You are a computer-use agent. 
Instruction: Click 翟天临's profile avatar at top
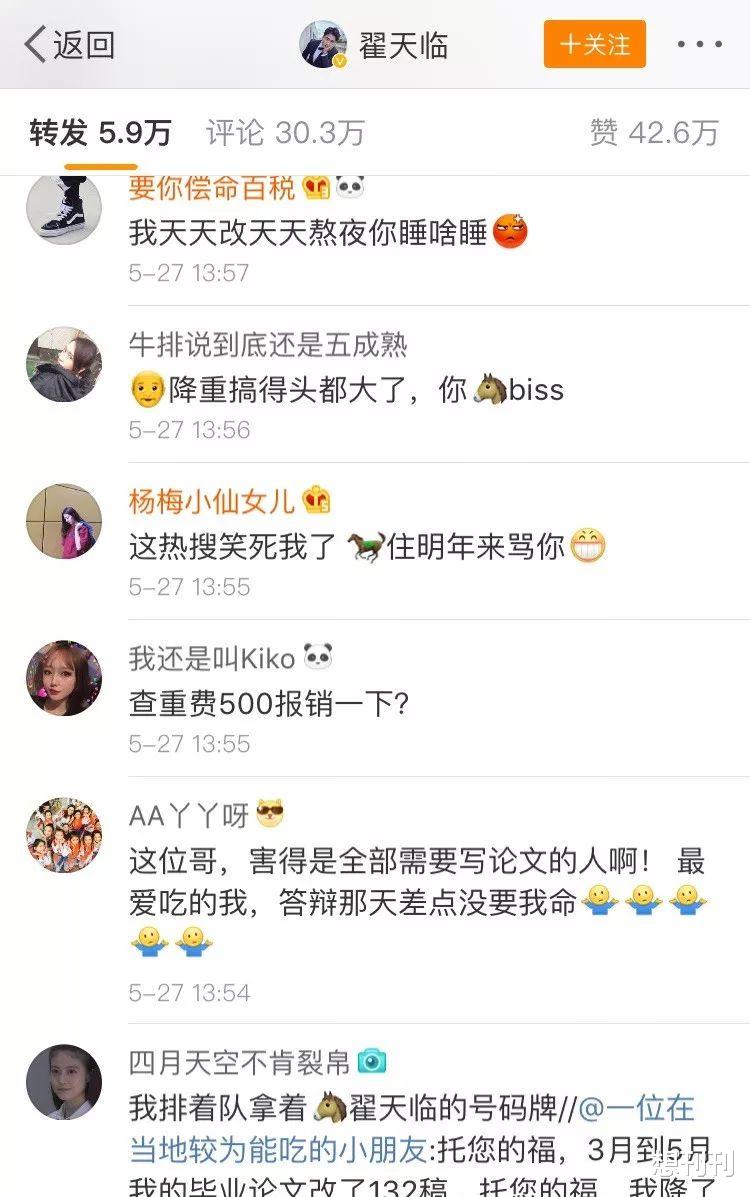321,42
